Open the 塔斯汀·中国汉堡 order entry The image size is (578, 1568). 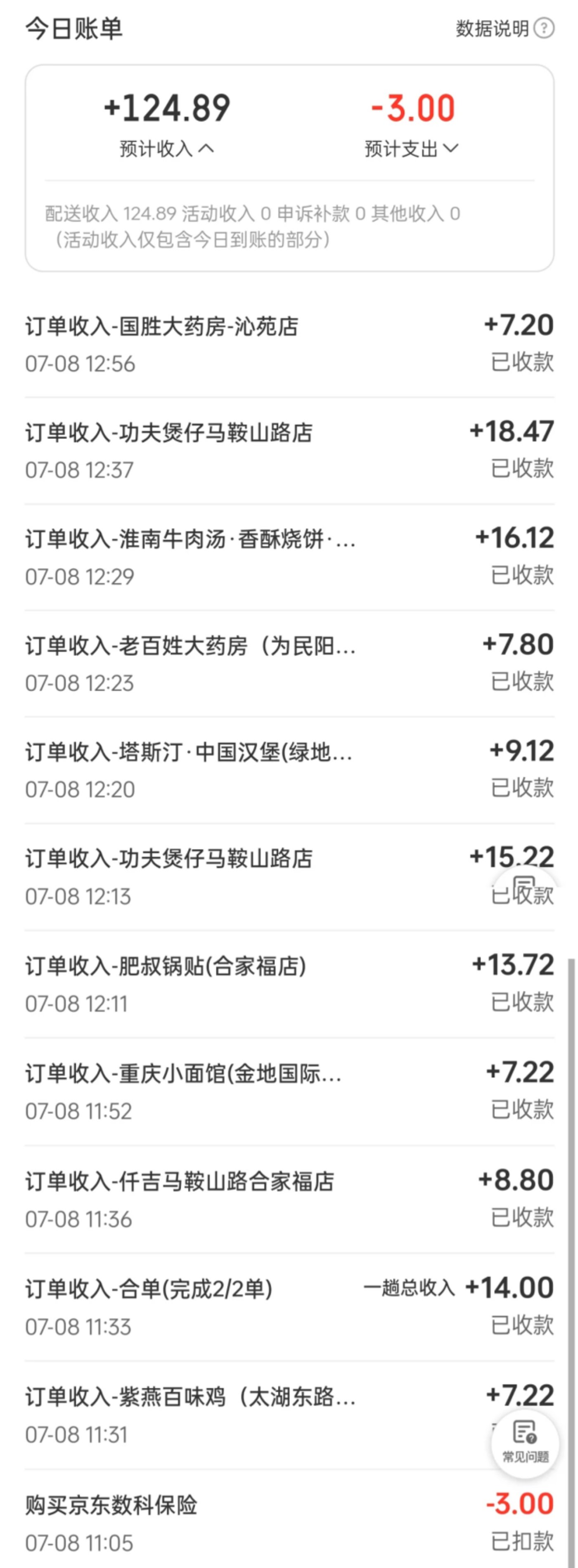tap(289, 770)
